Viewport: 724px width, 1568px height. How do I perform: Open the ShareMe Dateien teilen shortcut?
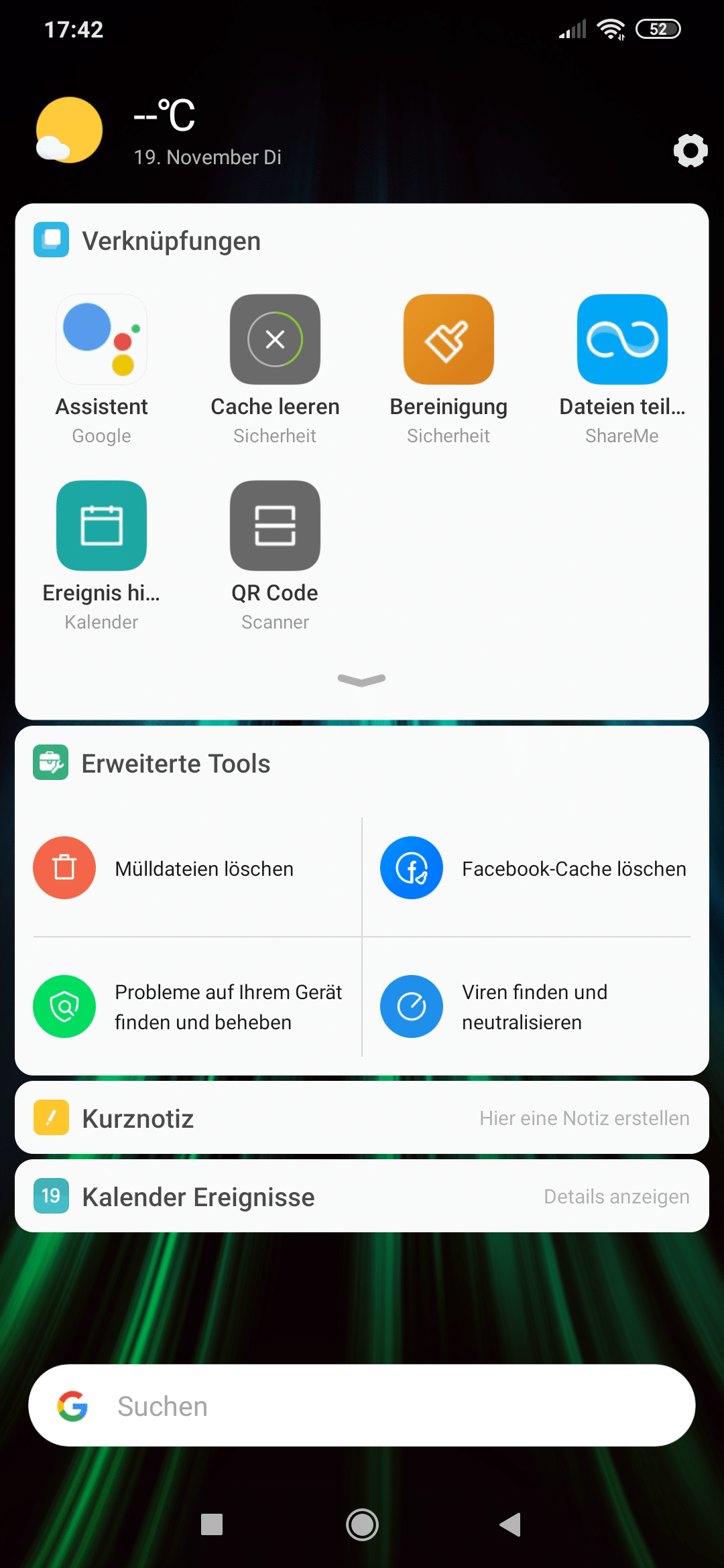click(622, 370)
